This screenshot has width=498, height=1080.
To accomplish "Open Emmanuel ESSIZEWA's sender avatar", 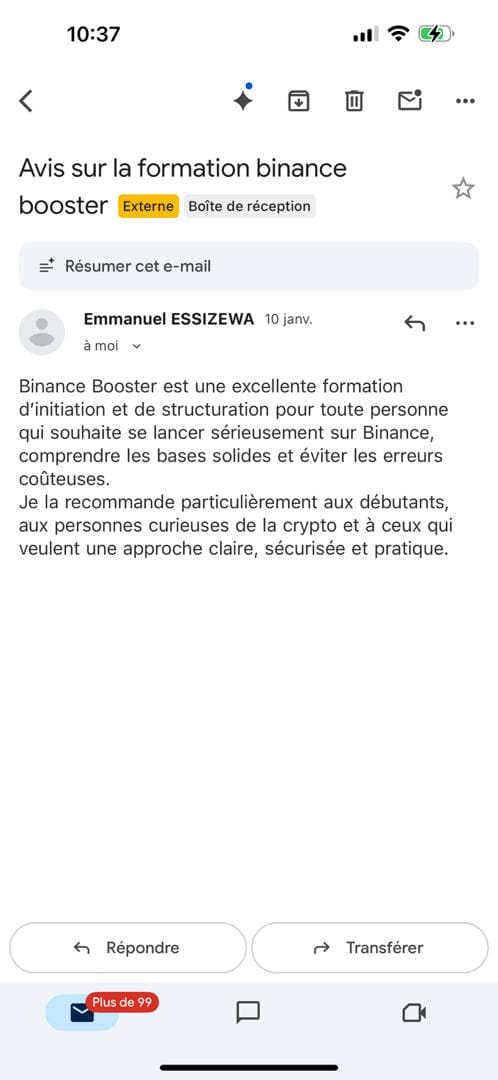I will (x=42, y=332).
